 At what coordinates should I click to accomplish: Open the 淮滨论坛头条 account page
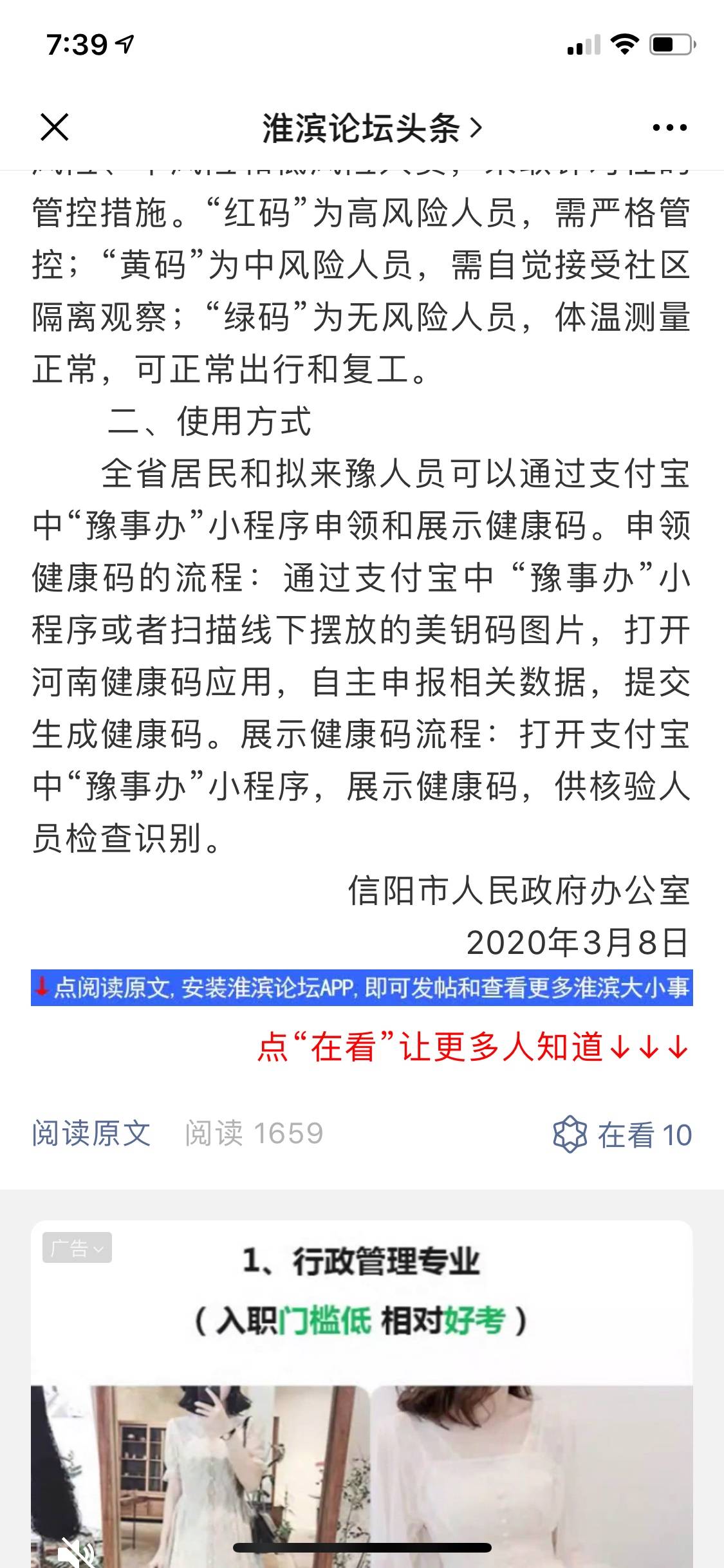(371, 128)
